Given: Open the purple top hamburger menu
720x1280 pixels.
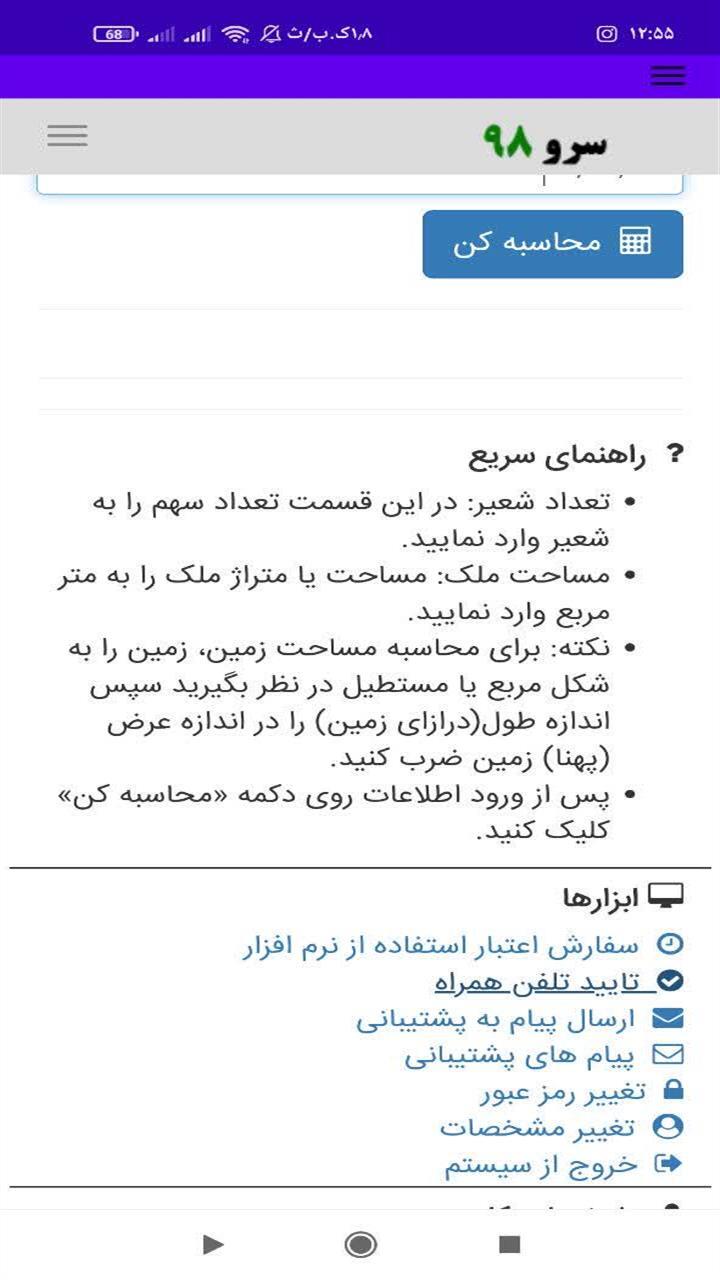Looking at the screenshot, I should [666, 75].
